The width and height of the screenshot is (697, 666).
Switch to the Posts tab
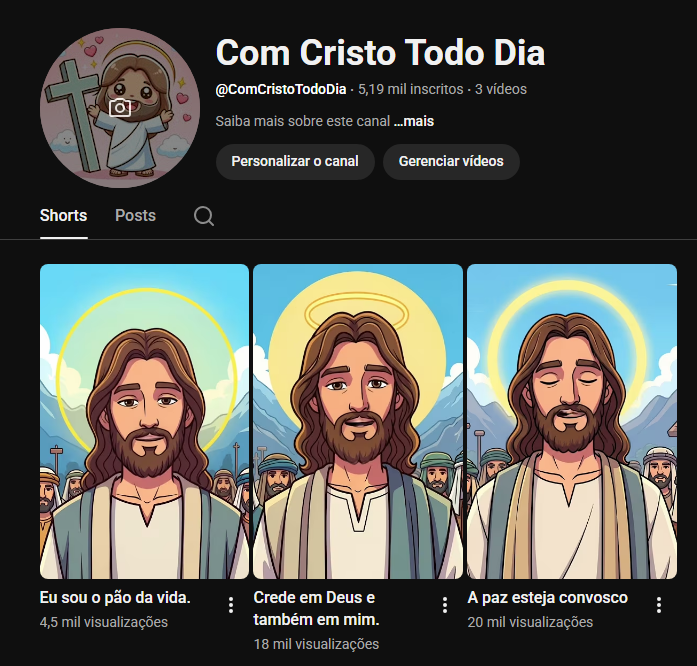point(135,215)
